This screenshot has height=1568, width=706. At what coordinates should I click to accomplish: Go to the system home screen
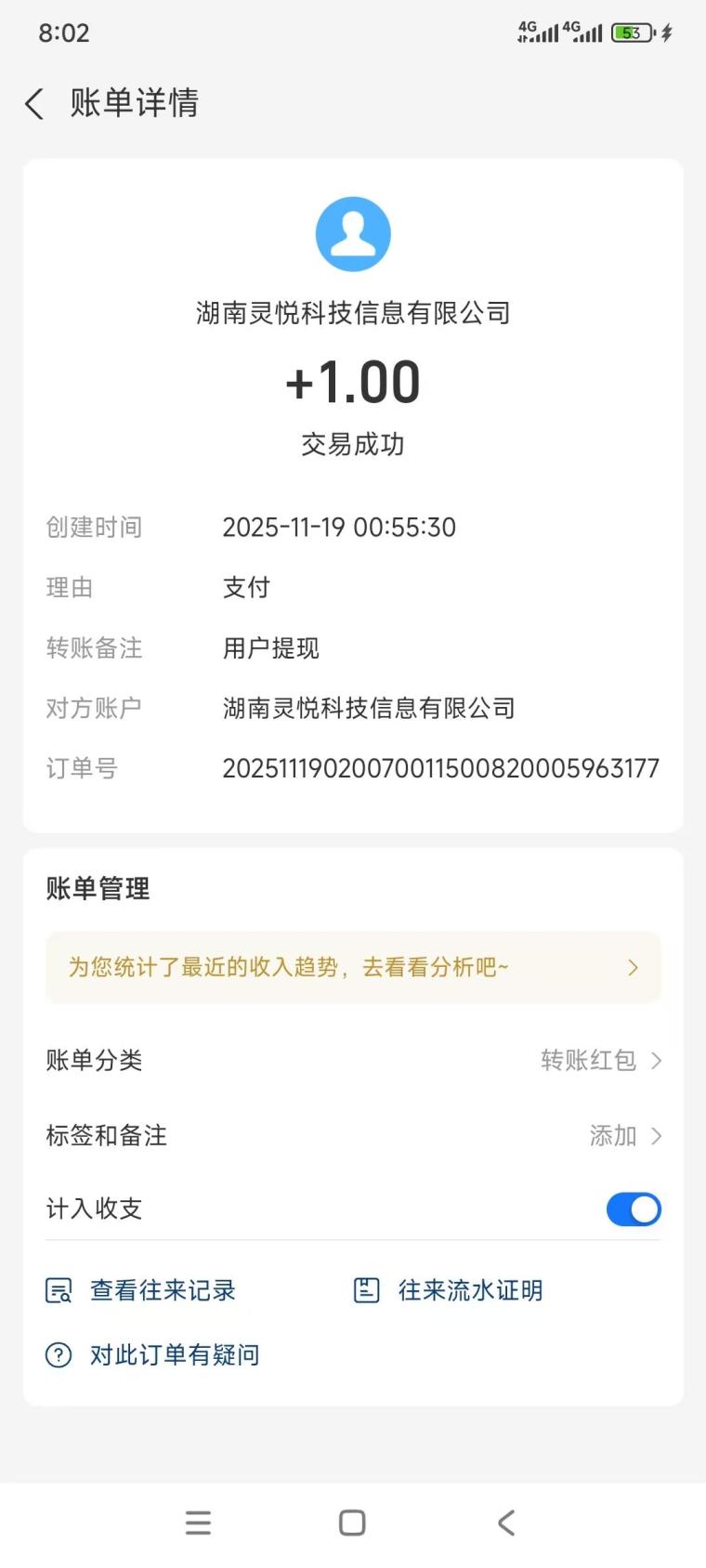[352, 1522]
